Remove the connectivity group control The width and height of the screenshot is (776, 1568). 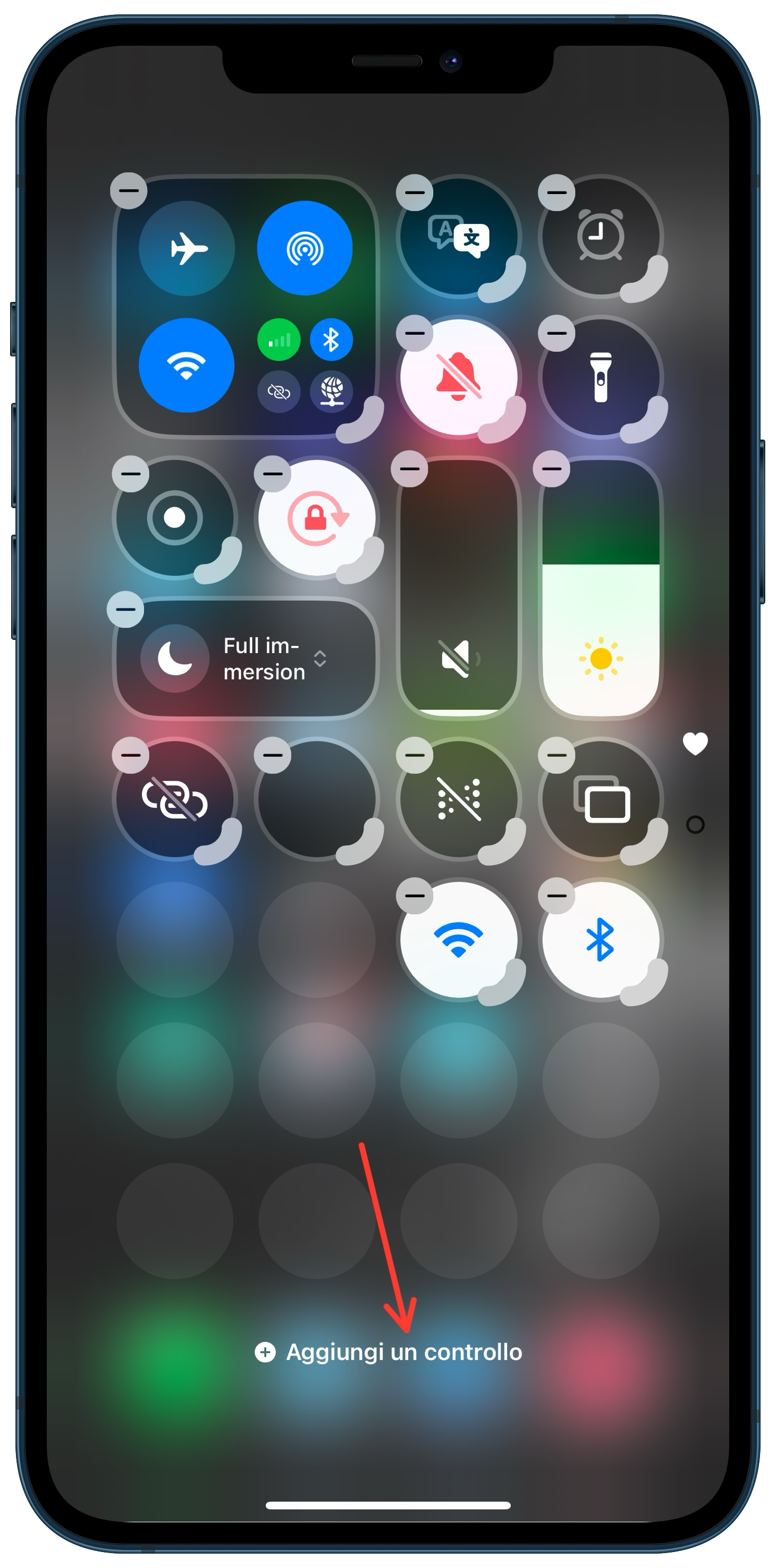129,190
